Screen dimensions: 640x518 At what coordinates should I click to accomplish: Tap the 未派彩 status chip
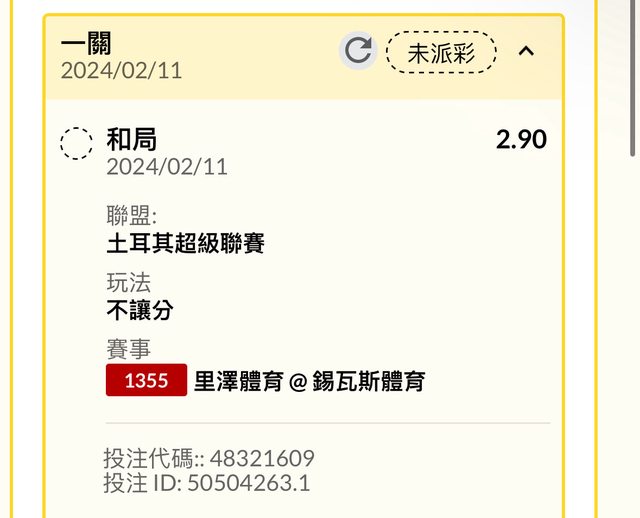coord(441,52)
